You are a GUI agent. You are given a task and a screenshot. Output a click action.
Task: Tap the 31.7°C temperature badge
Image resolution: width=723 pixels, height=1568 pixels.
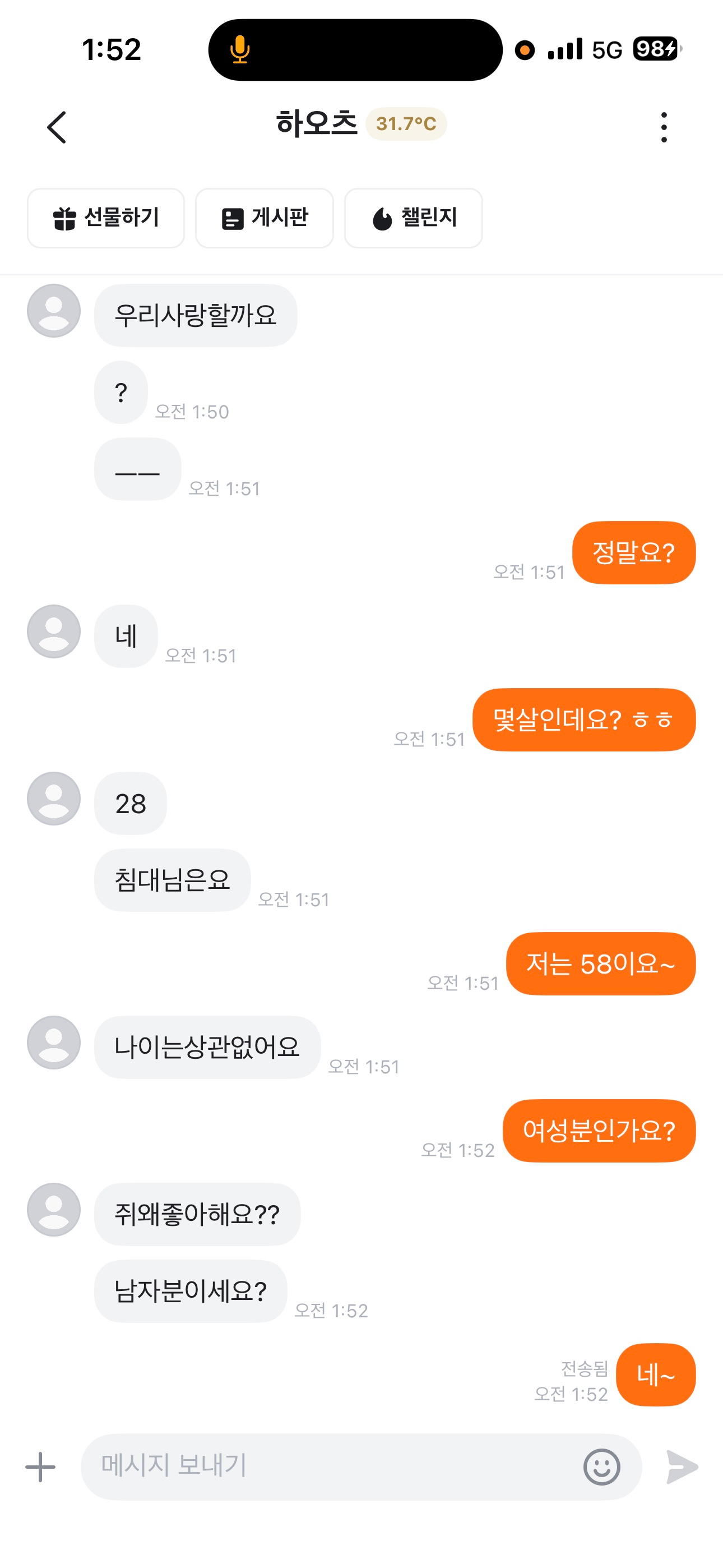(x=406, y=124)
